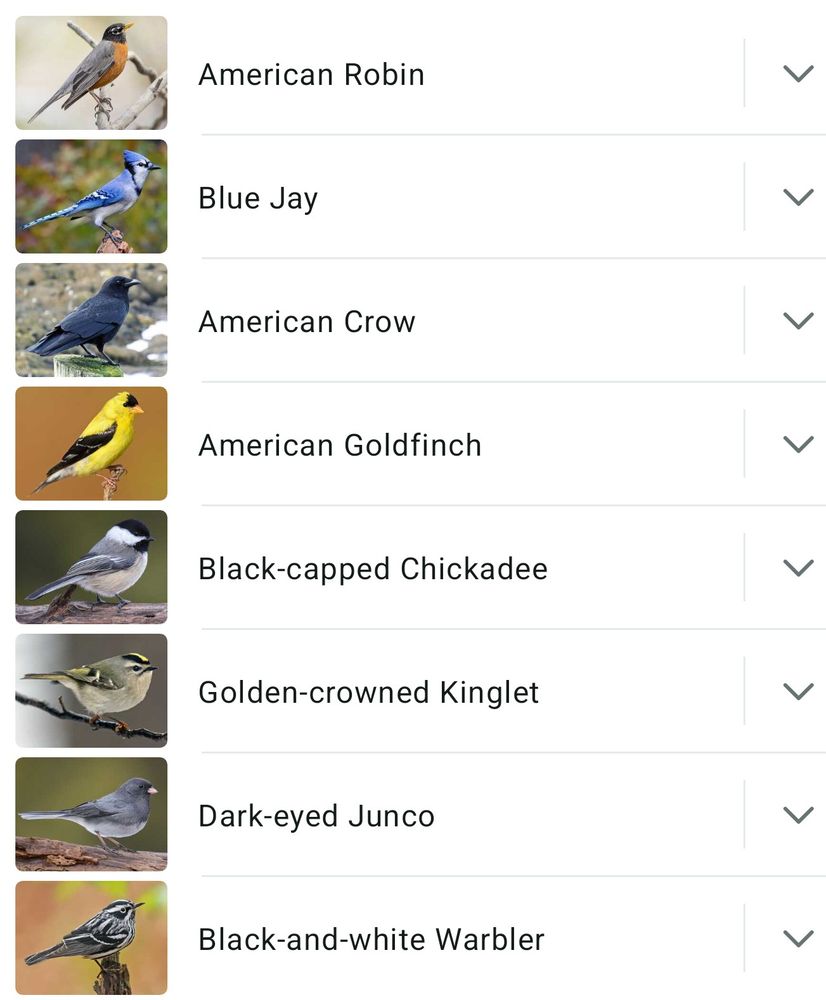Screen dimensions: 826x1000
Task: Click the Blue Jay name text
Action: pyautogui.click(x=257, y=197)
